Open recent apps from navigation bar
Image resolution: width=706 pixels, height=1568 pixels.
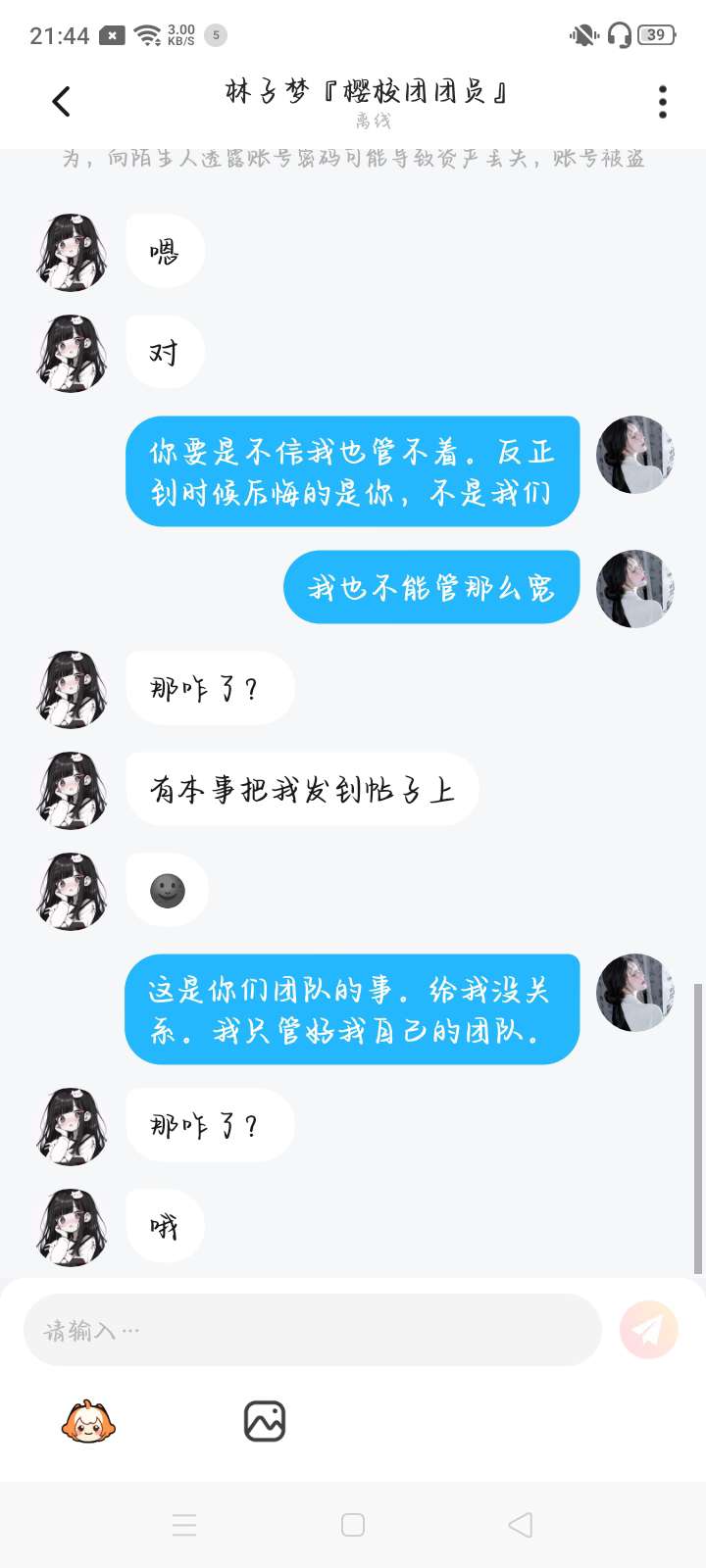click(184, 1525)
